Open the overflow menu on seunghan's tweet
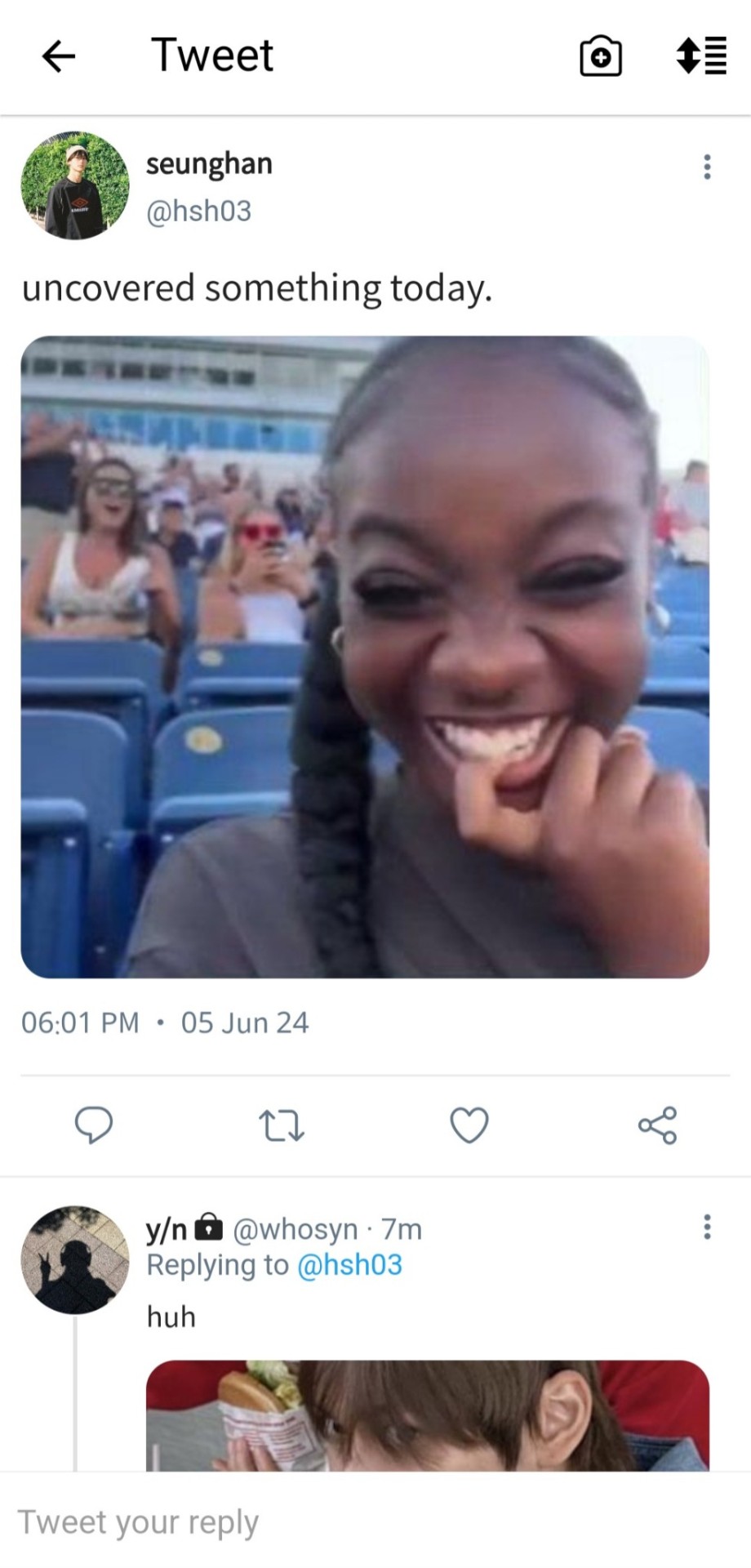The width and height of the screenshot is (751, 1568). coord(707,167)
